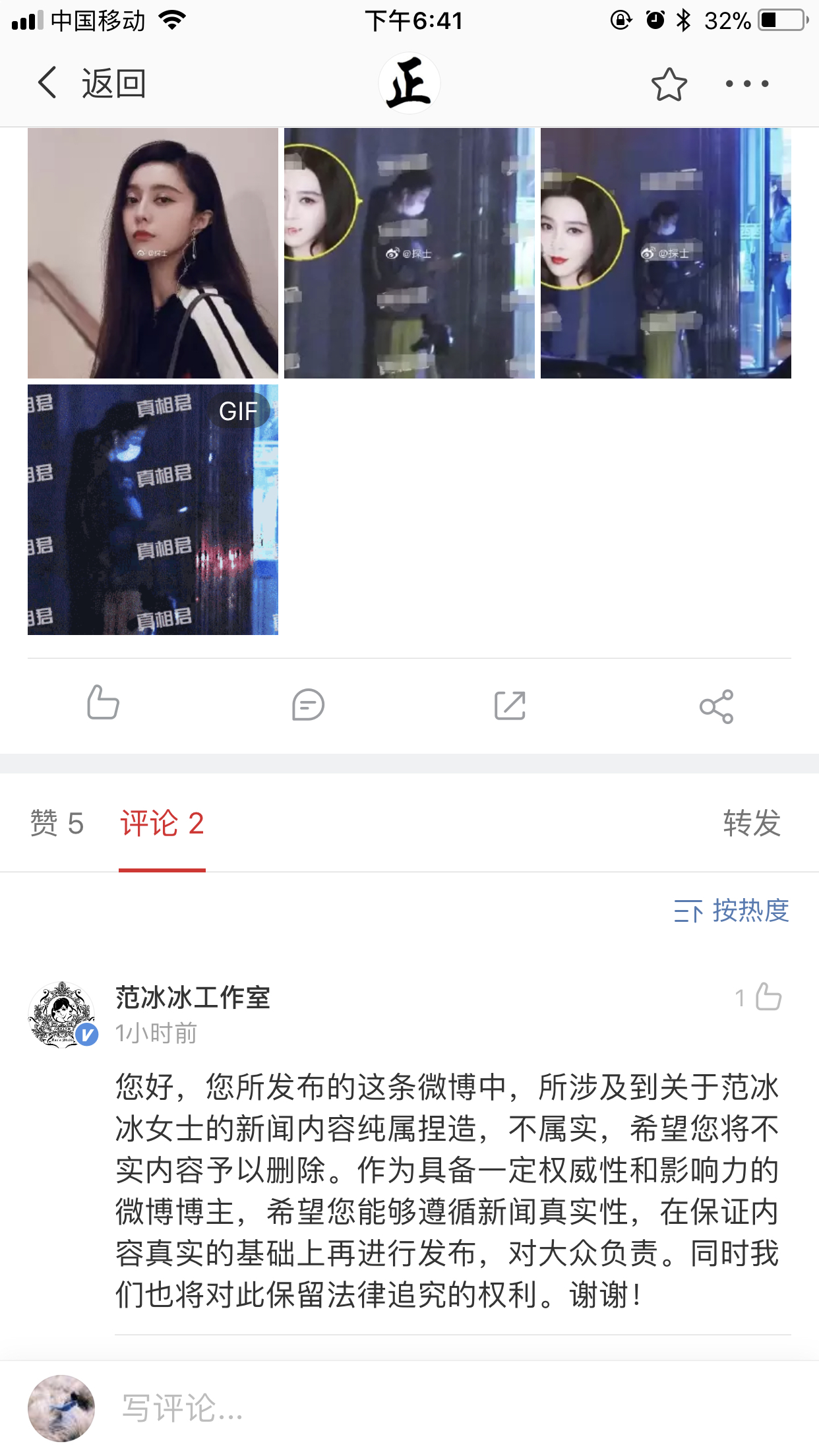
Task: Like the comment from 范冰冰工作室
Action: tap(767, 997)
